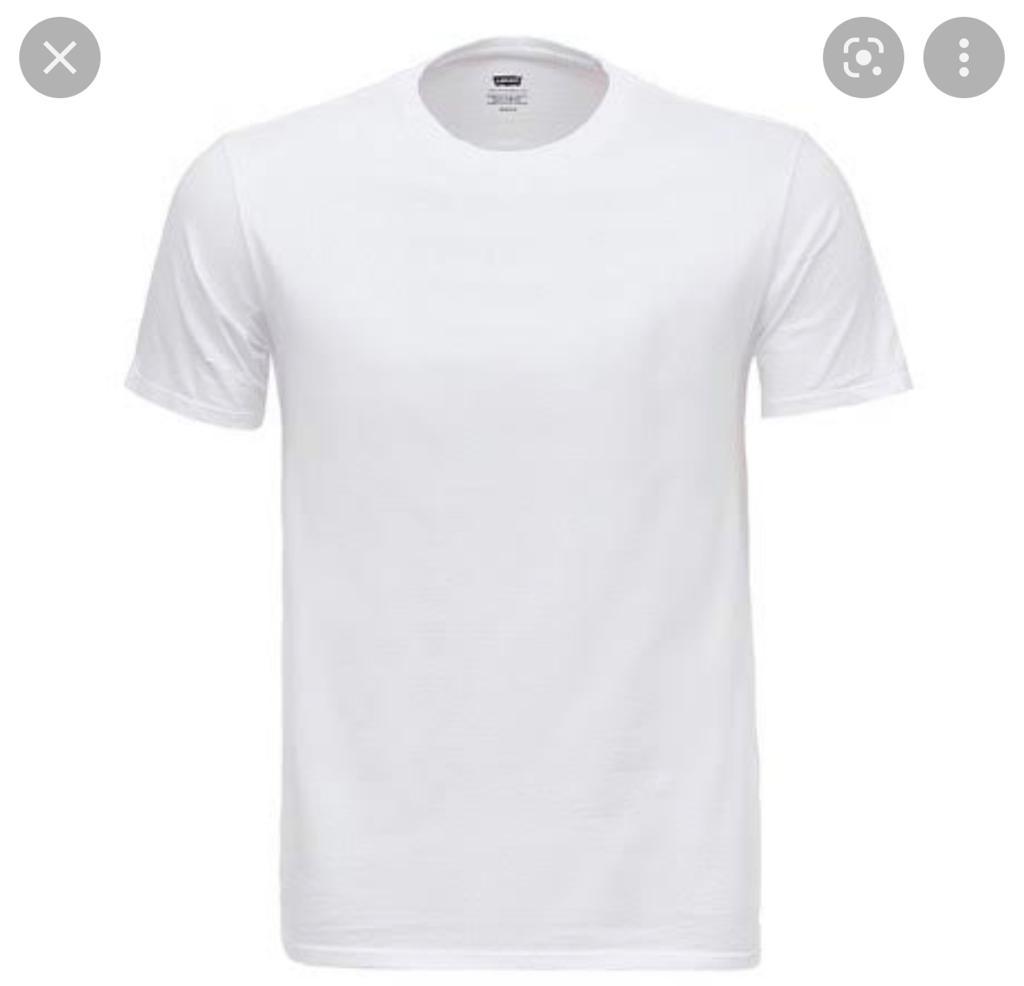Open the three-dot overflow menu
1024x986 pixels.
click(x=963, y=58)
